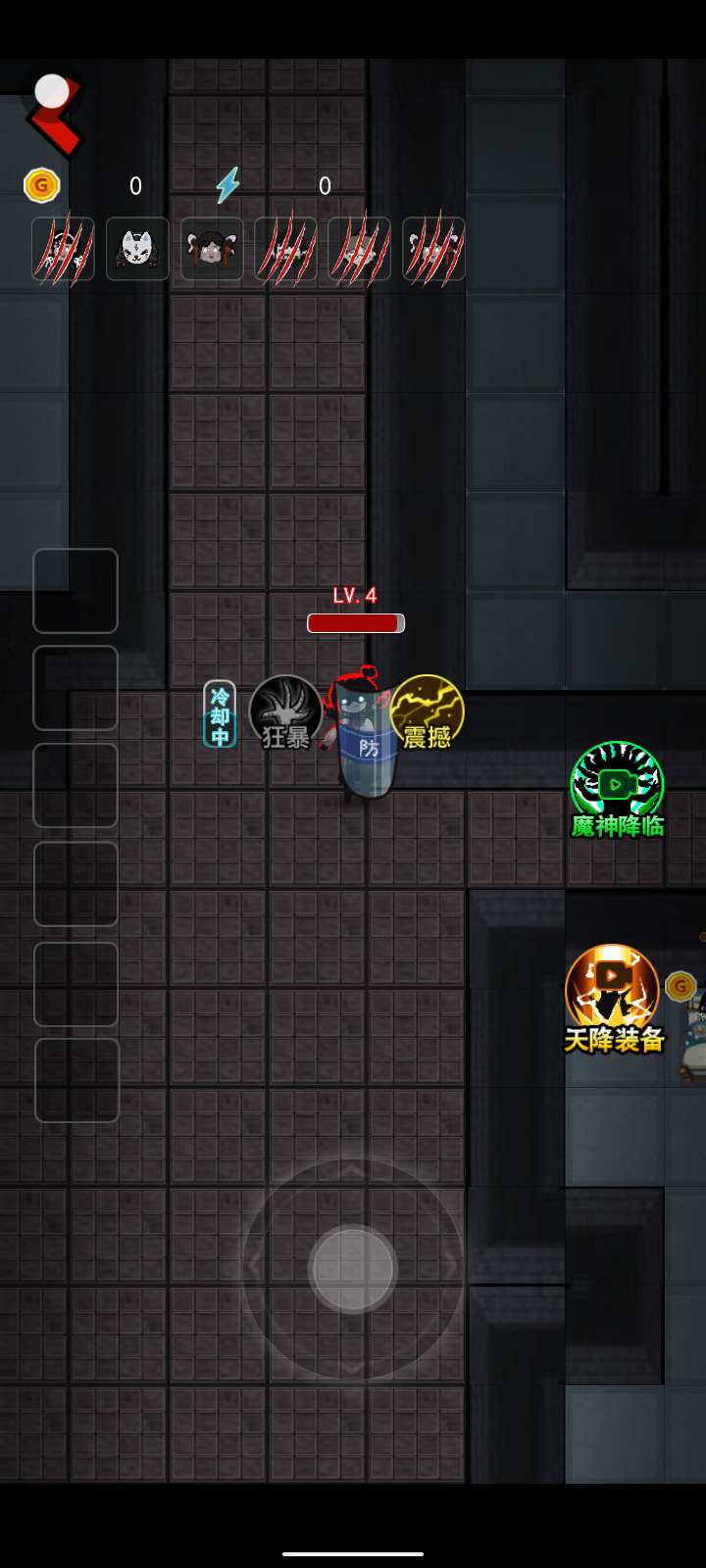Tap the virtual joystick center
The height and width of the screenshot is (1568, 706).
pos(353,1268)
